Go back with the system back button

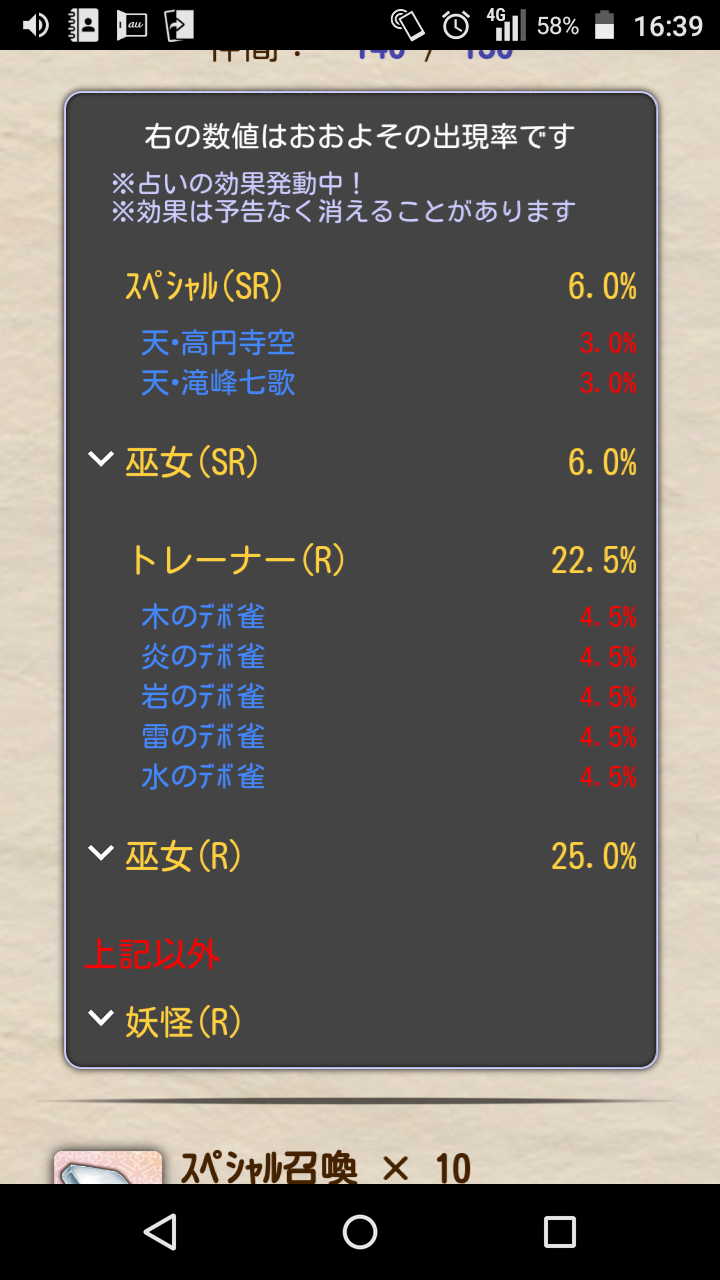point(160,1232)
